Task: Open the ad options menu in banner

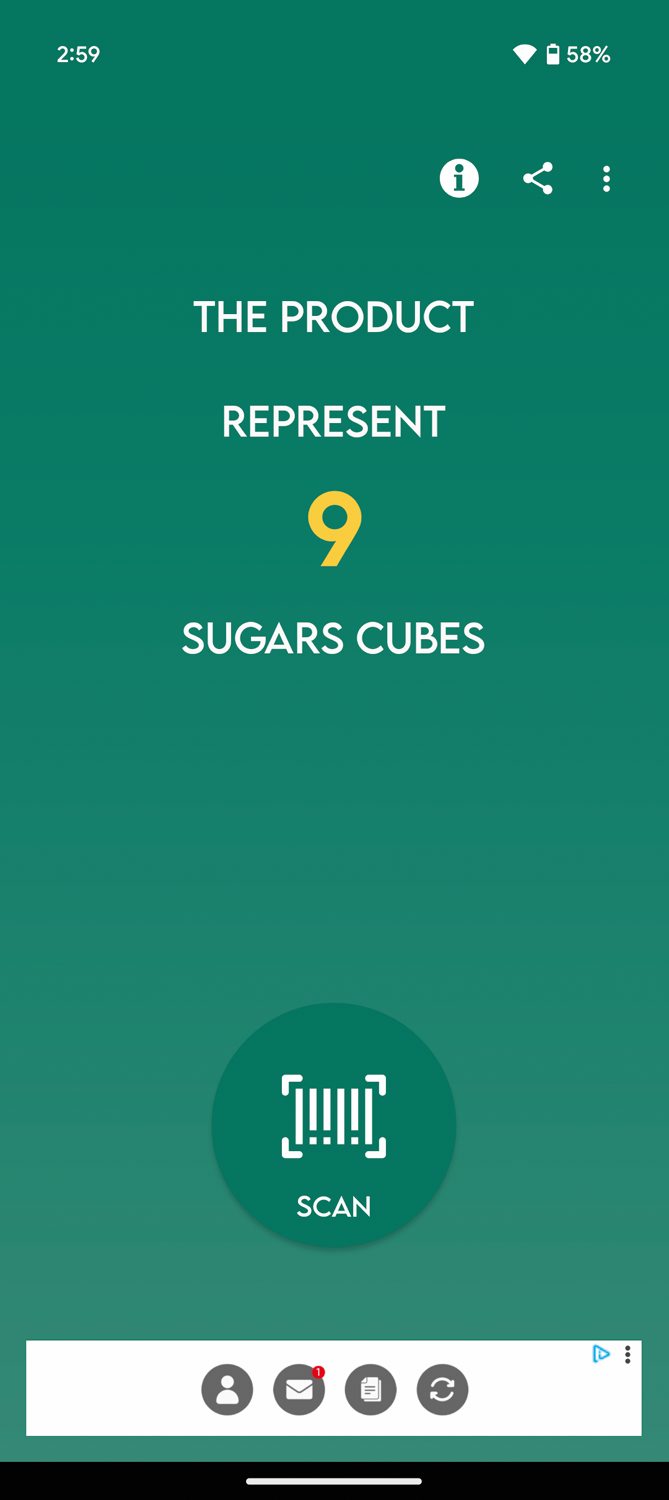Action: point(628,1354)
